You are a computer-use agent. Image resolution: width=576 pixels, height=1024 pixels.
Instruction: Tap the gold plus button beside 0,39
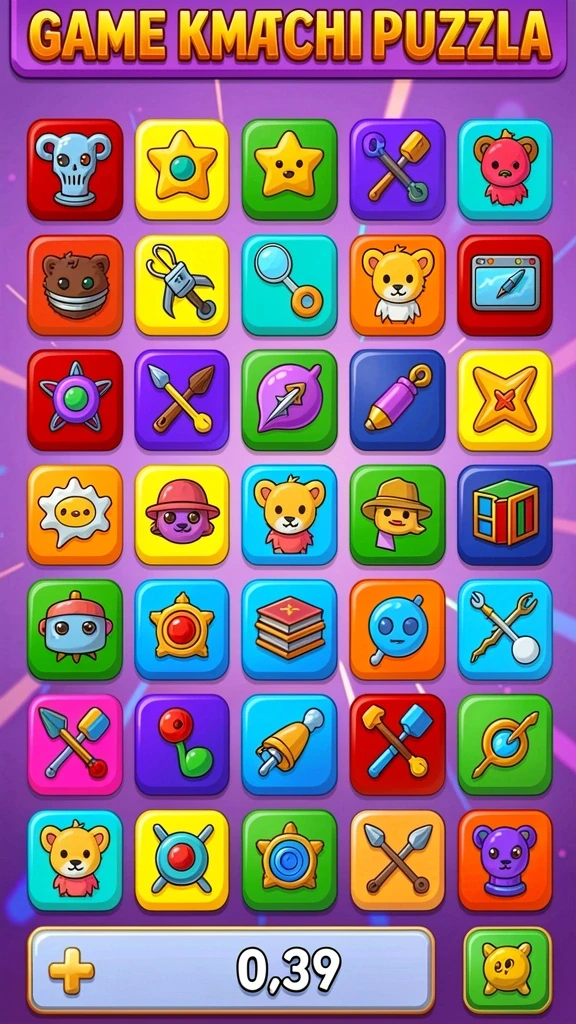(x=72, y=970)
